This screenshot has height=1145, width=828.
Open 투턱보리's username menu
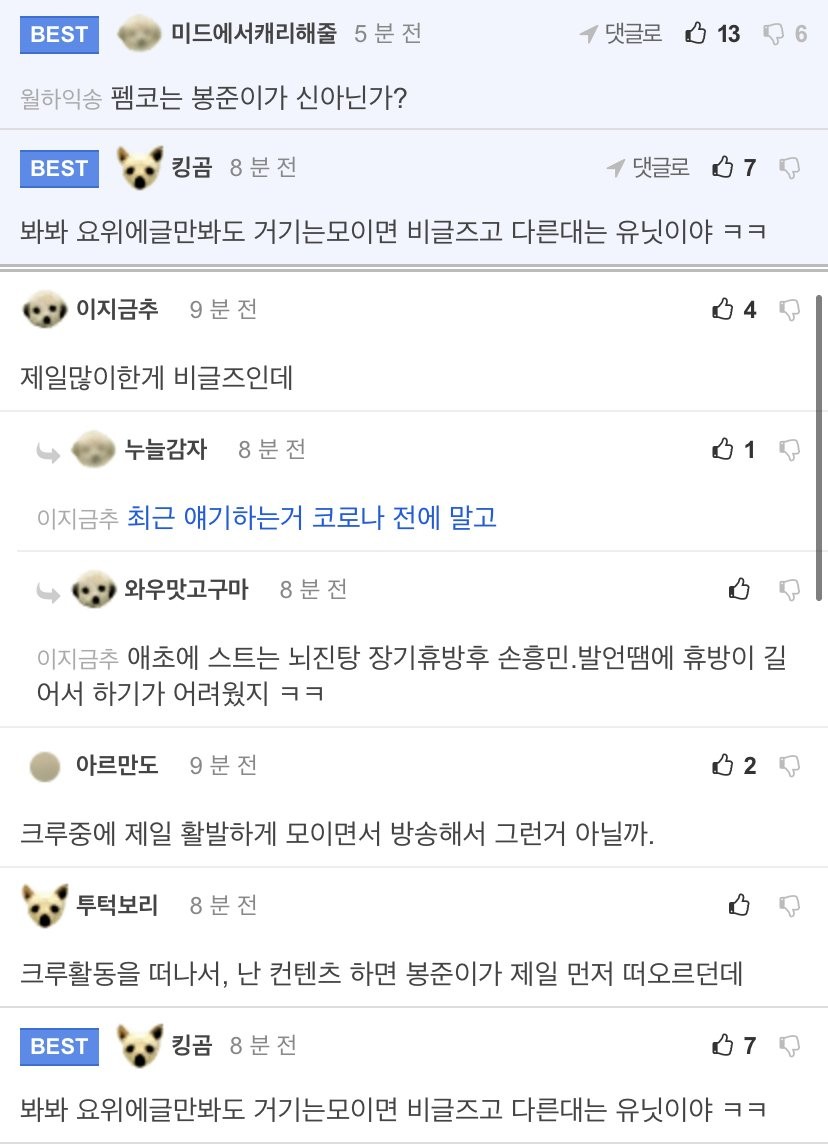tap(117, 906)
